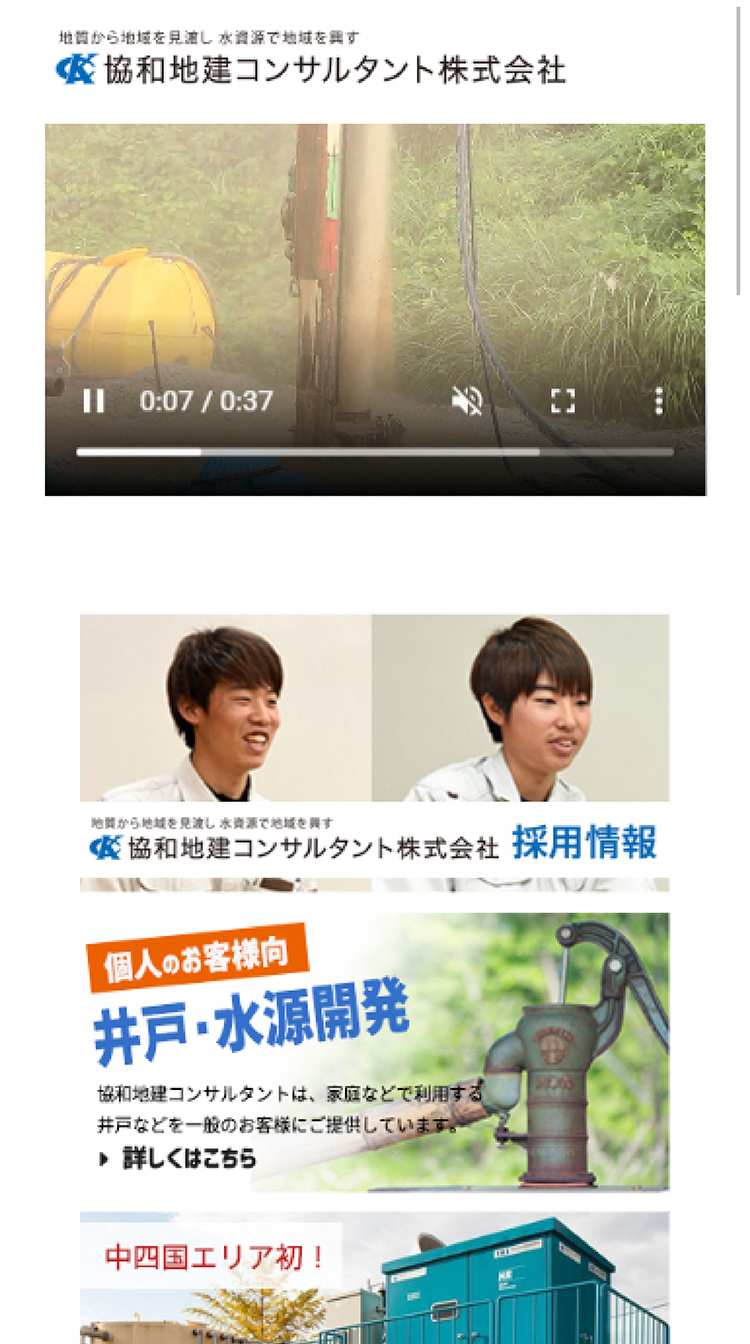
Task: Pause the video playback
Action: 94,401
